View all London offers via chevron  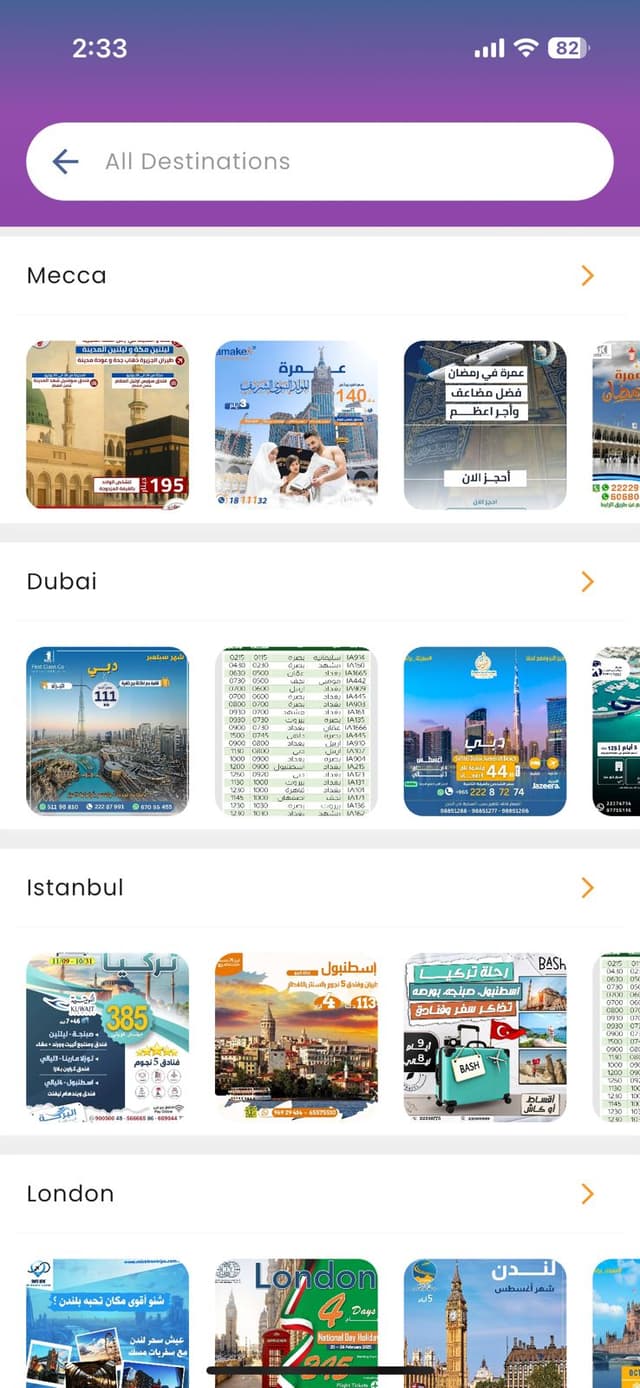point(587,1193)
